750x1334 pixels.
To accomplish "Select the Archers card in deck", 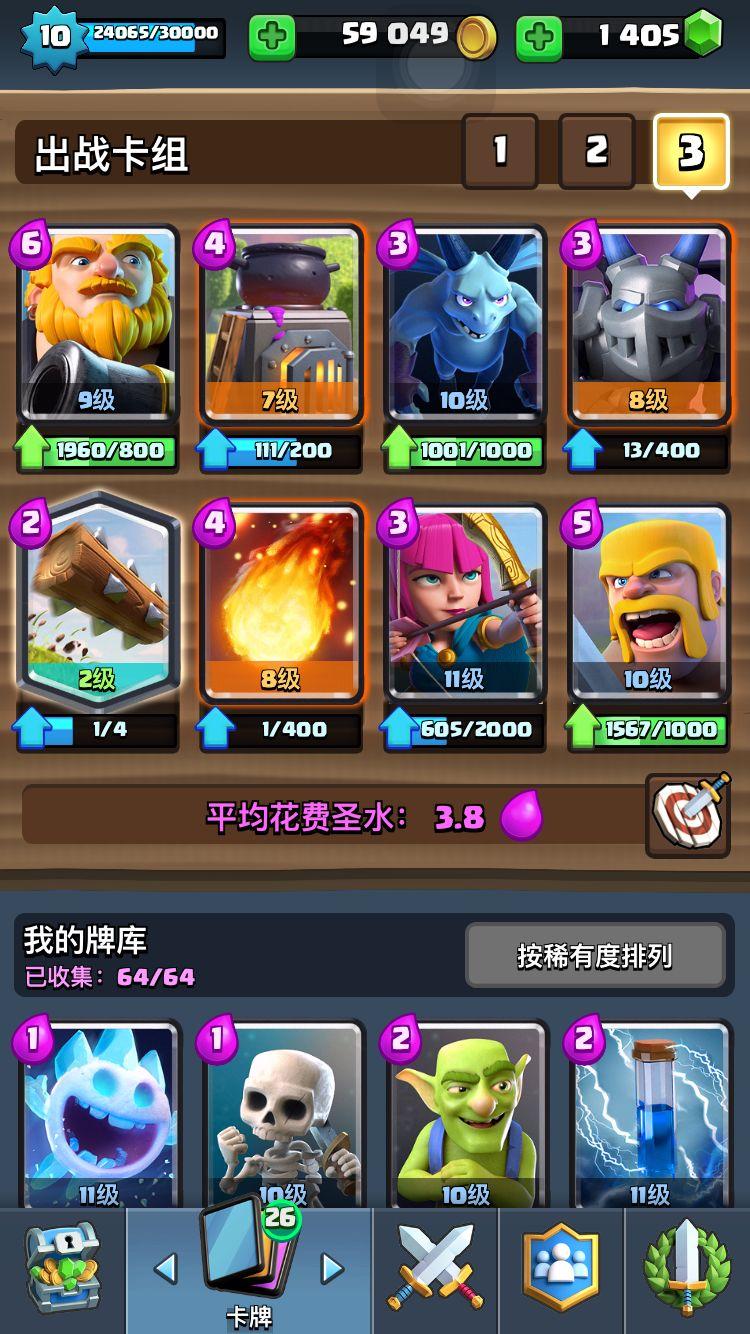I will pyautogui.click(x=465, y=600).
